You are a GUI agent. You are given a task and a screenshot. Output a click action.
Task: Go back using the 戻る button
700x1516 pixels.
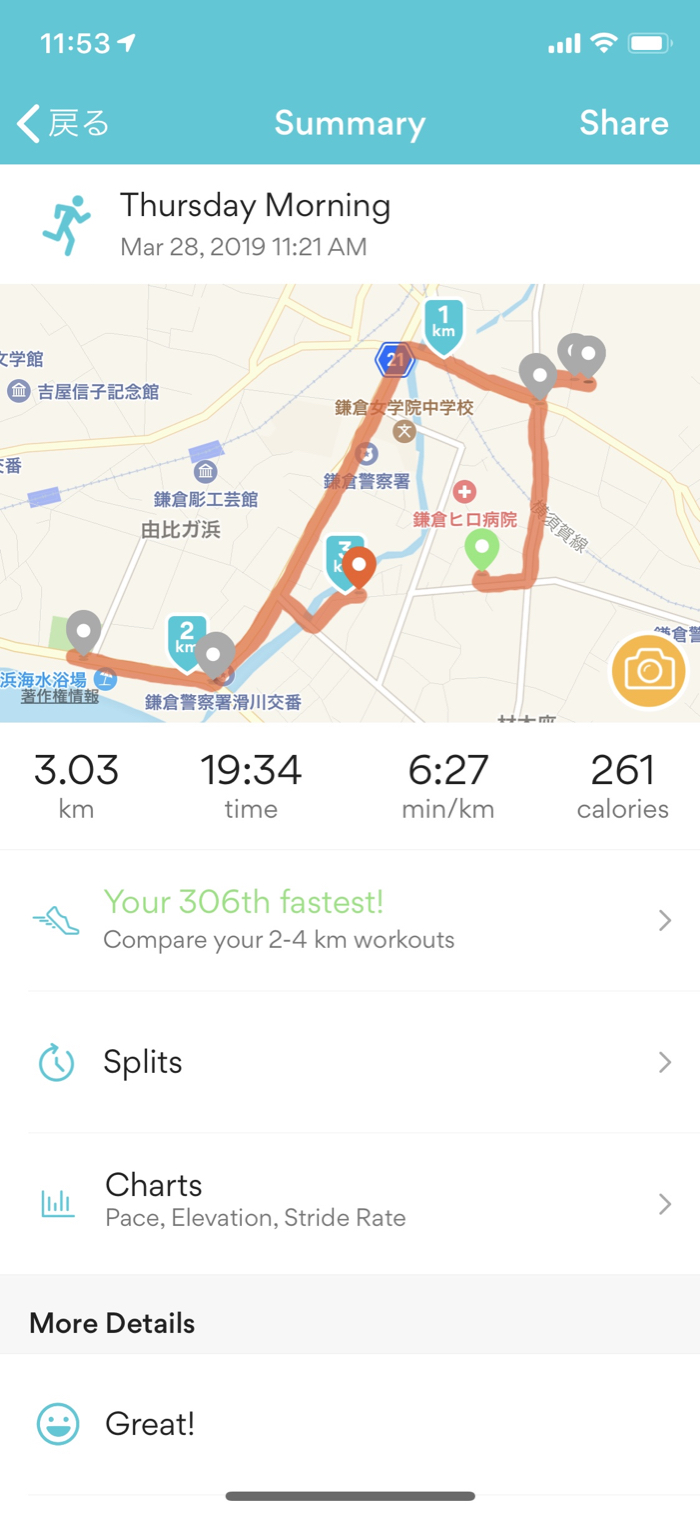64,124
